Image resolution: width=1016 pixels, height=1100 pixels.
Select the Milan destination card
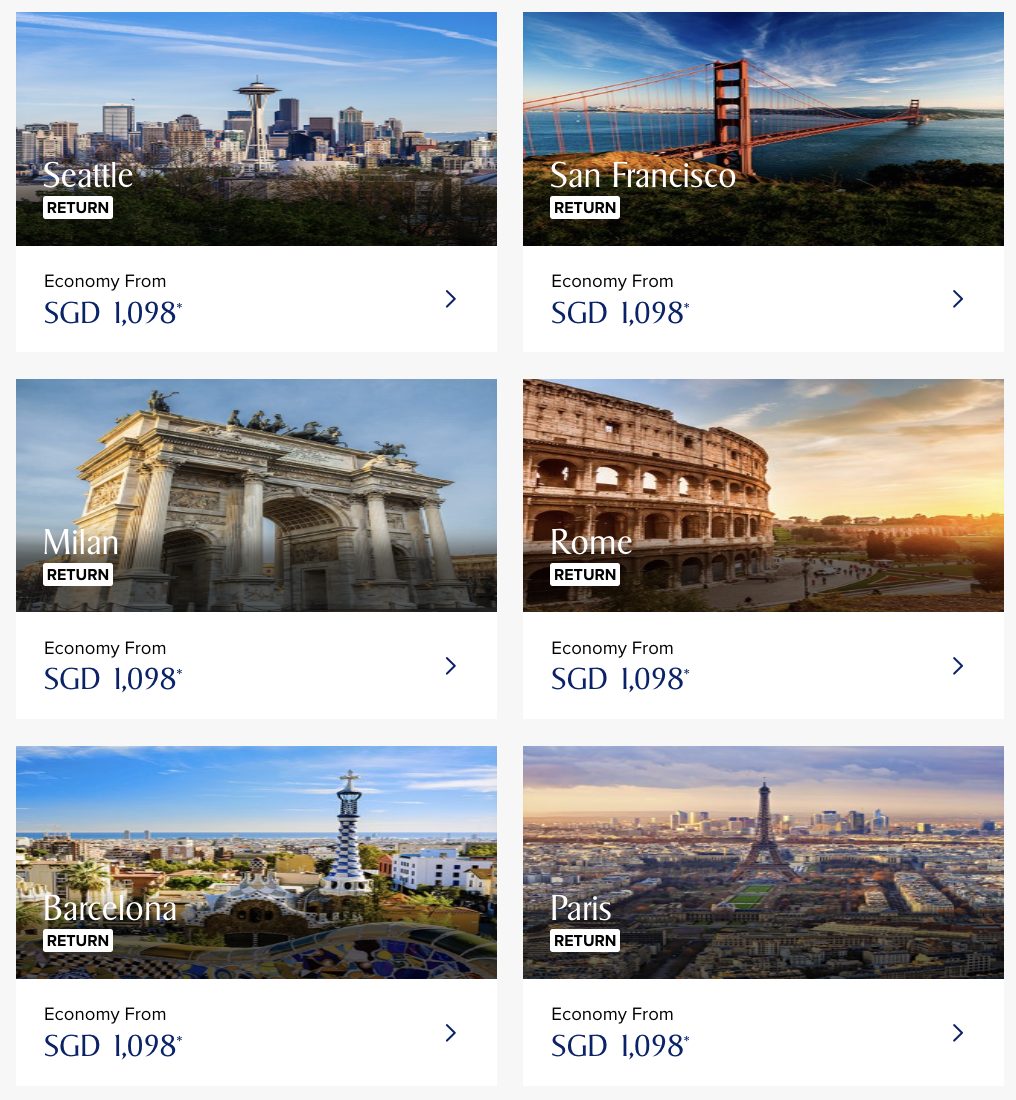click(x=256, y=548)
